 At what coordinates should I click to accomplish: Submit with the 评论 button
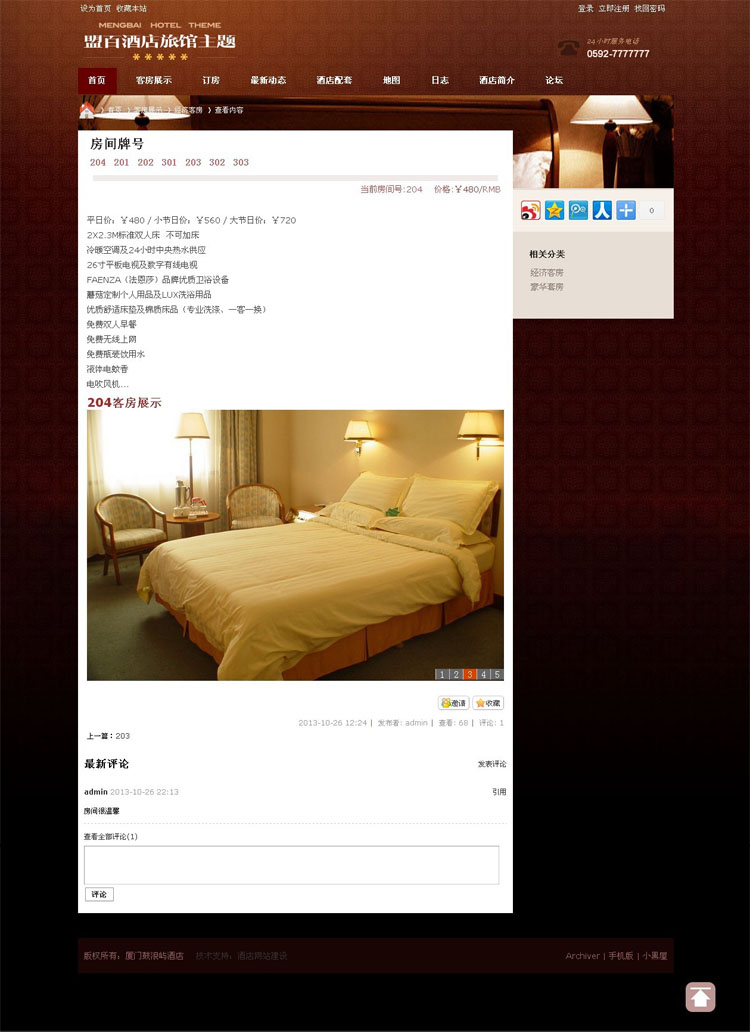pyautogui.click(x=99, y=894)
